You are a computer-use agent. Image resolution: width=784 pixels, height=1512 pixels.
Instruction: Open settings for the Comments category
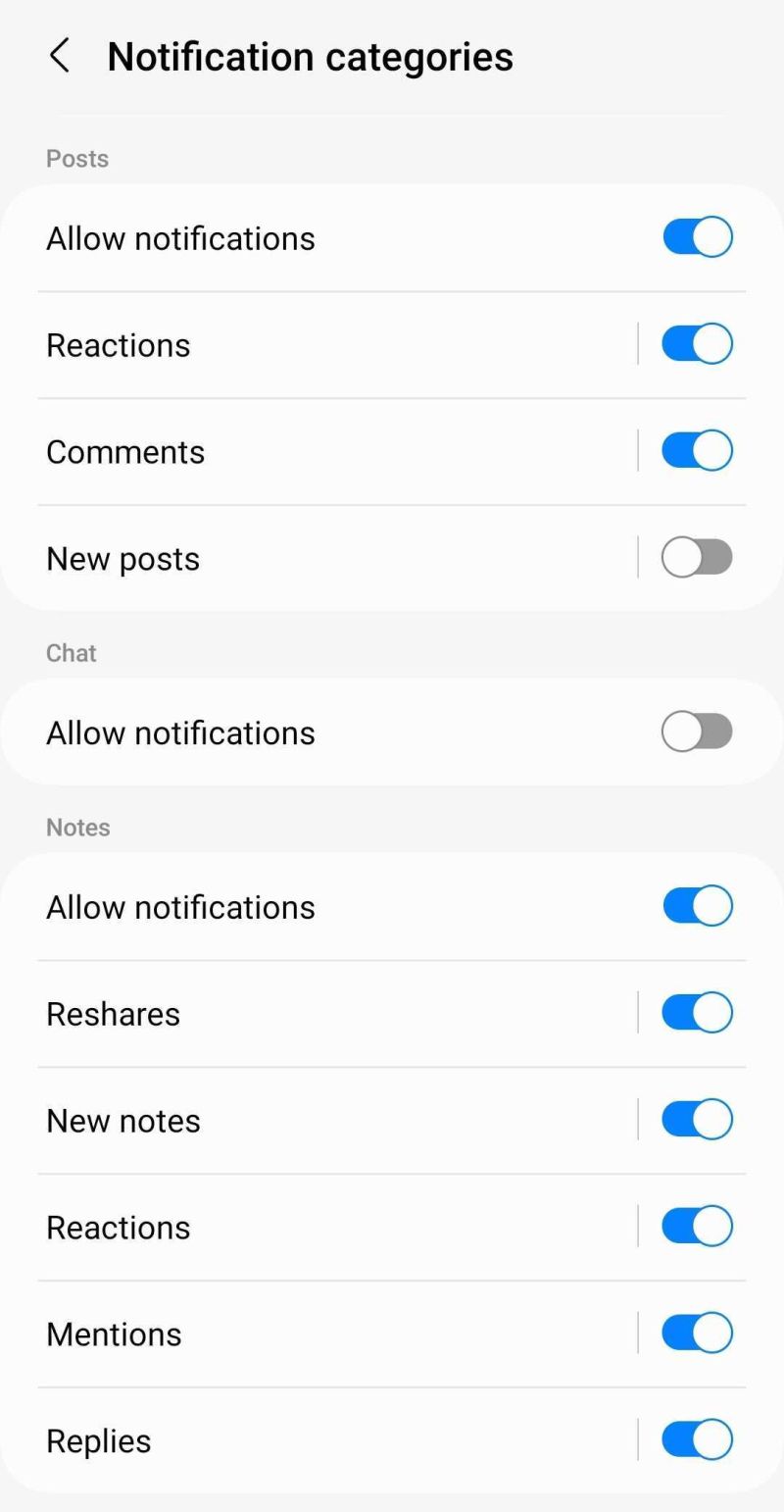tap(294, 450)
